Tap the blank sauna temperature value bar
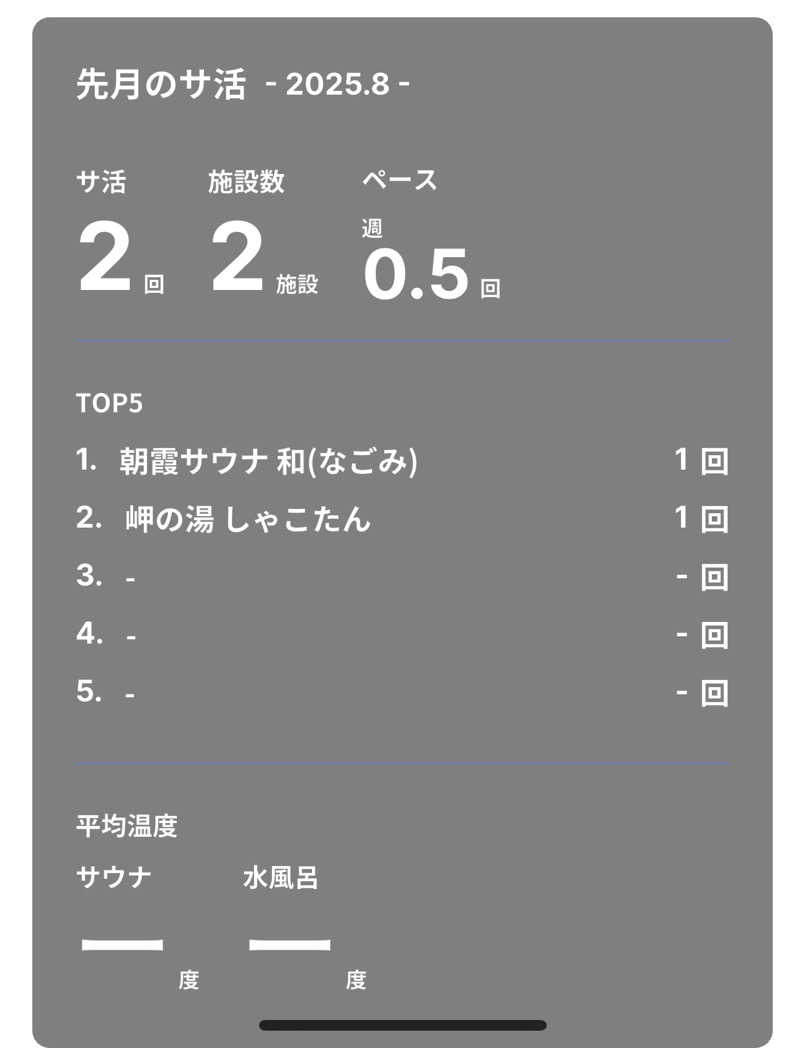800x1048 pixels. (124, 943)
